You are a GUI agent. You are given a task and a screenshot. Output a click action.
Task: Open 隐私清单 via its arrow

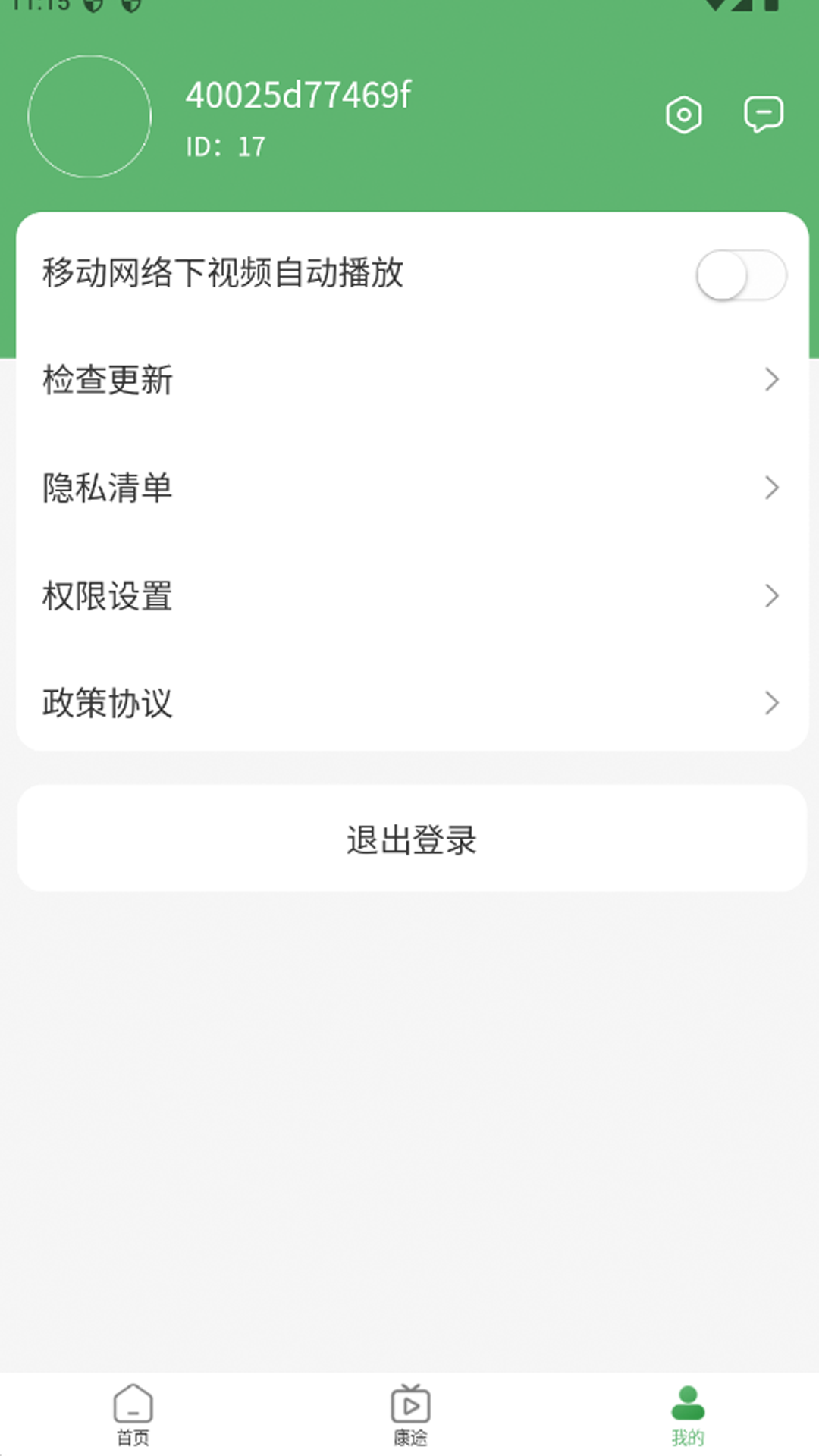772,488
